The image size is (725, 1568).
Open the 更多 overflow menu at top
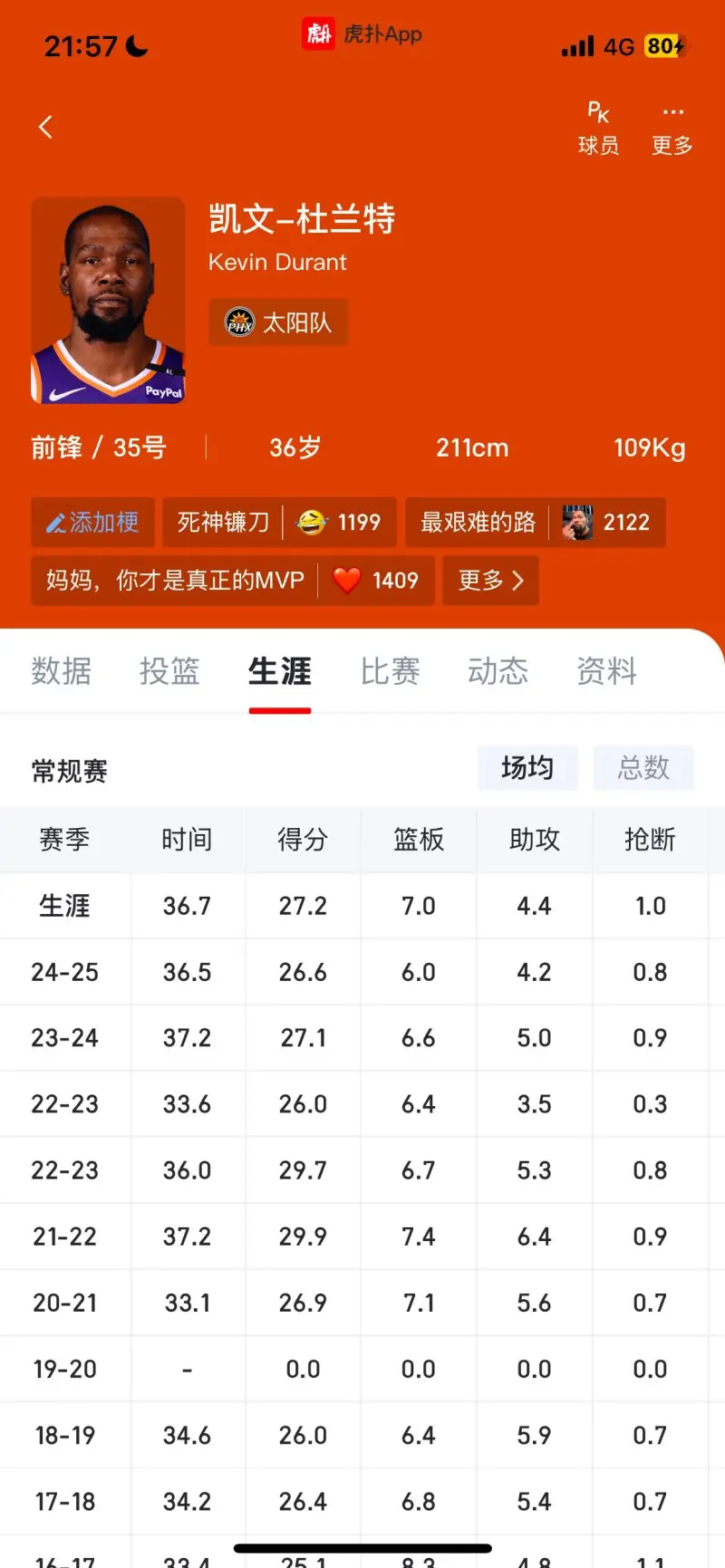coord(672,129)
